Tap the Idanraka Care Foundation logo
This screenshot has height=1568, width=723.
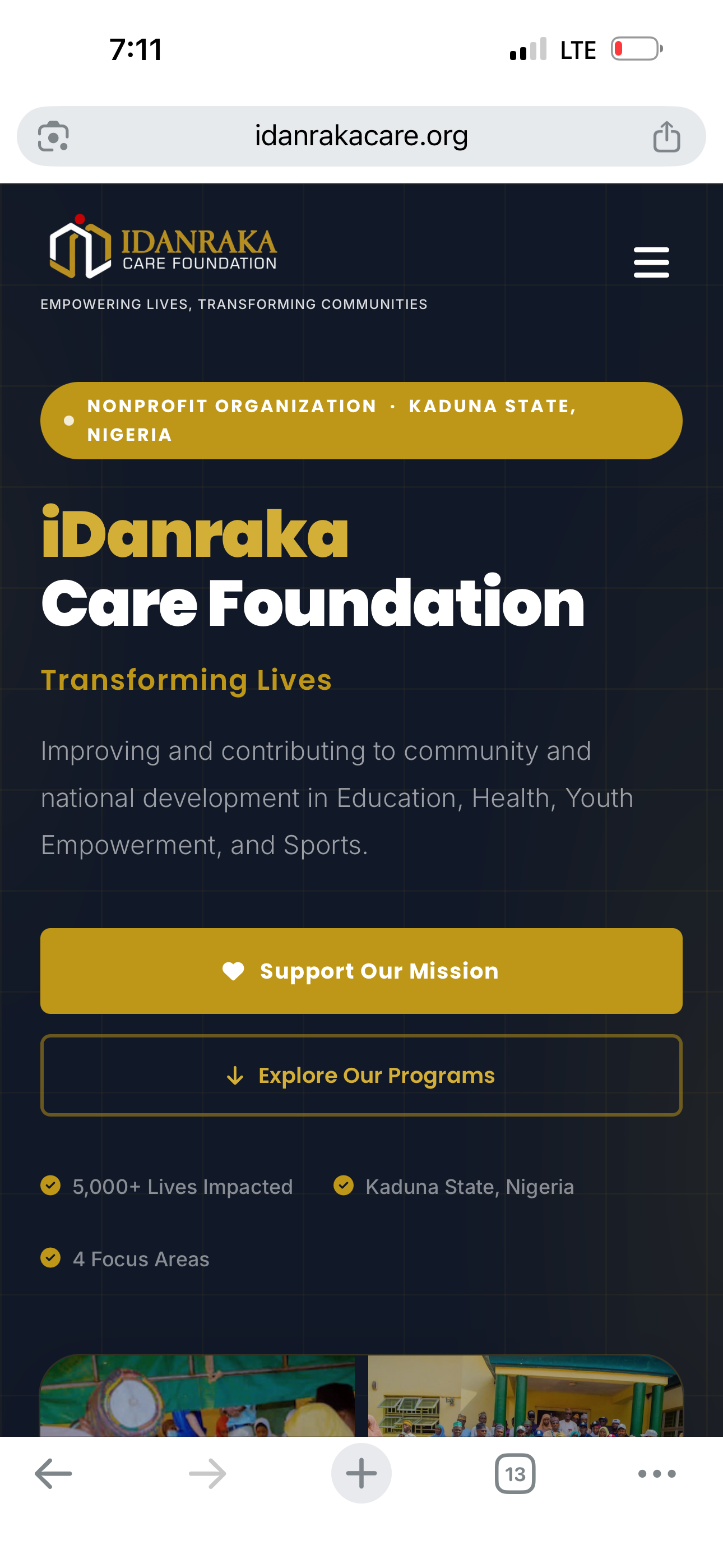(x=163, y=247)
